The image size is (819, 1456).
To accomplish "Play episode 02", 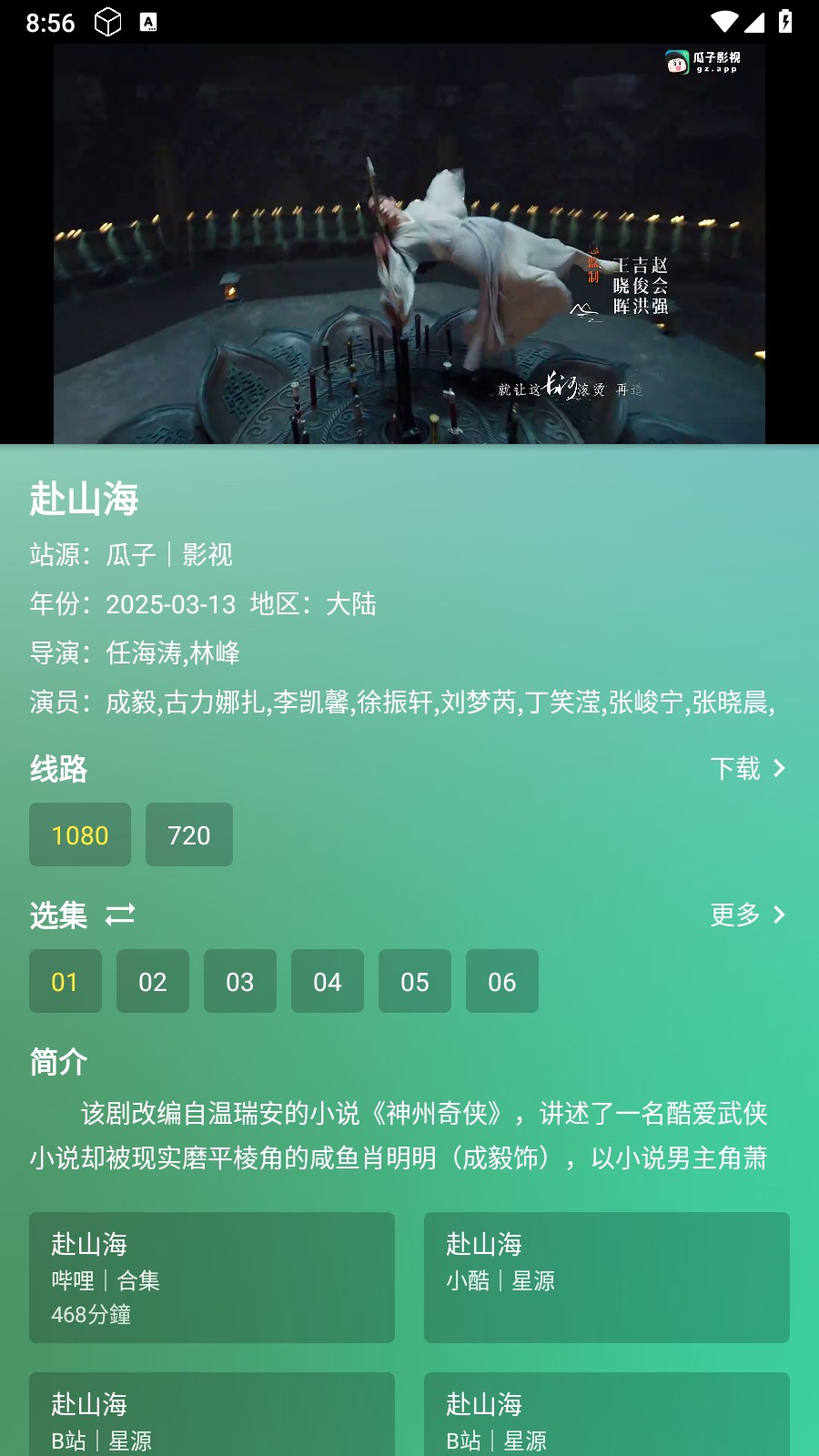I will 153,981.
